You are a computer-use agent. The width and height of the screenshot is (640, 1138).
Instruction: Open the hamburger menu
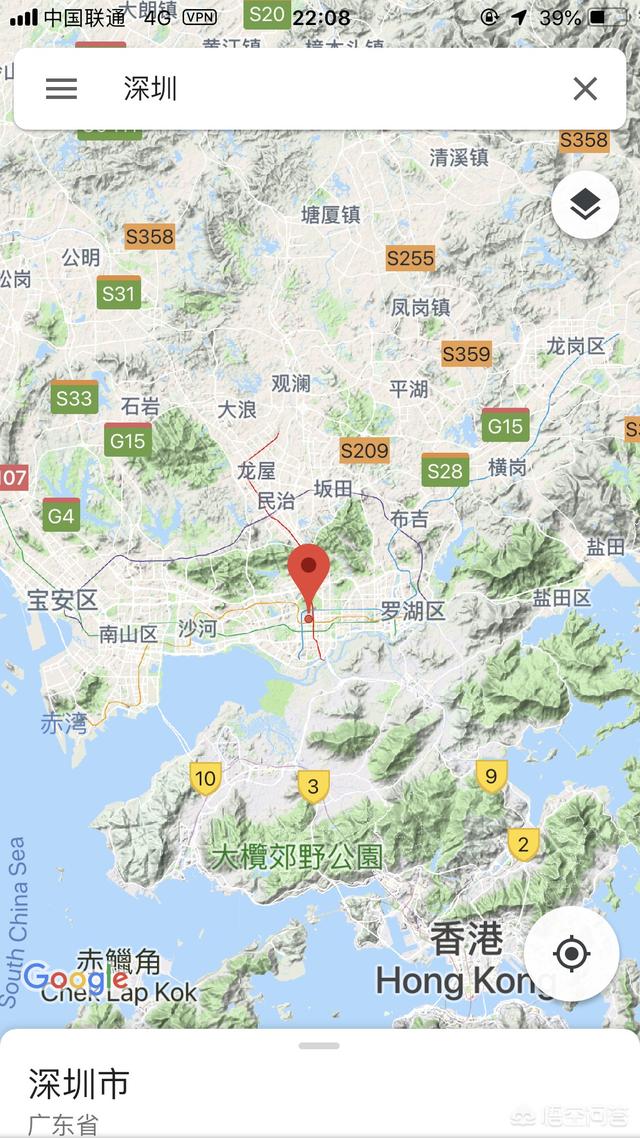(61, 89)
